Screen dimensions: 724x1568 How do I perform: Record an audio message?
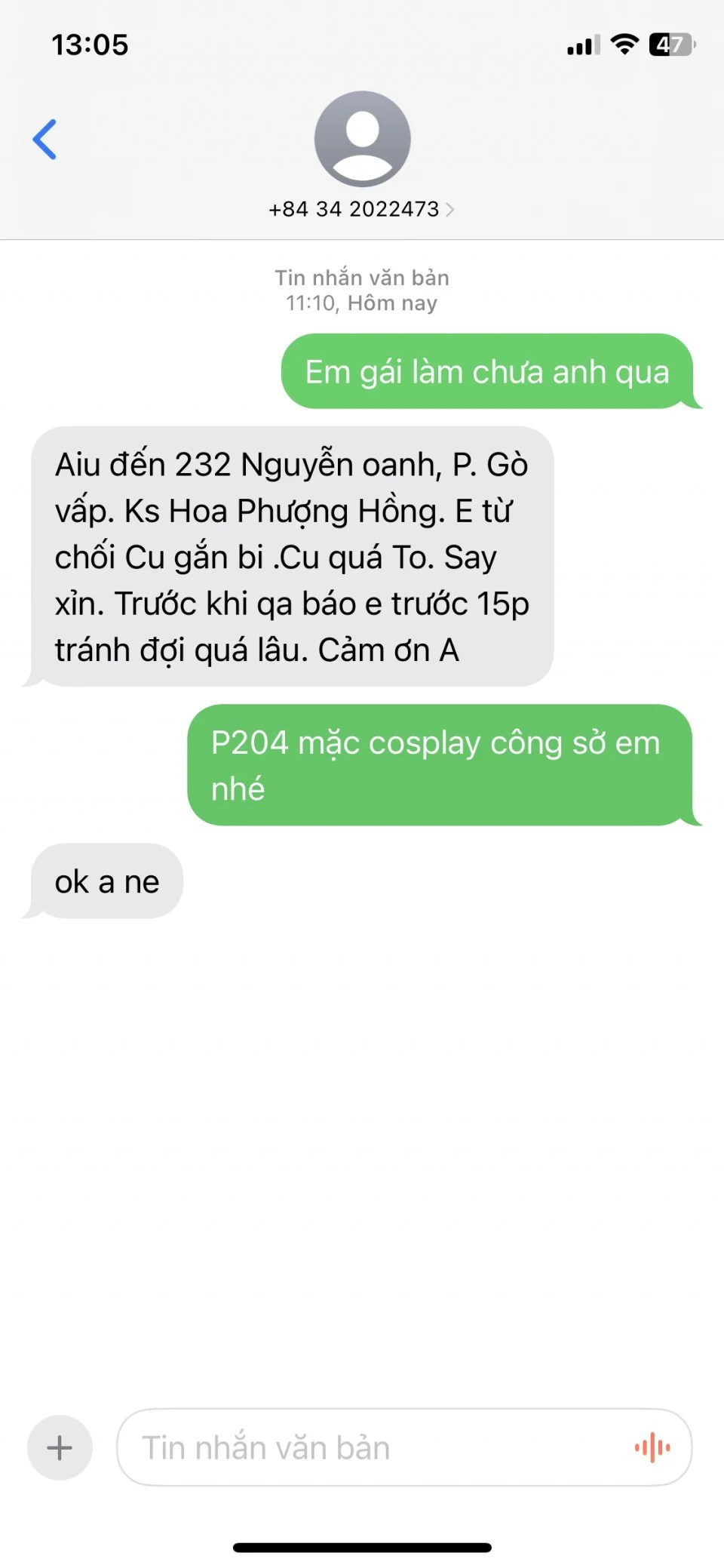(x=652, y=1447)
